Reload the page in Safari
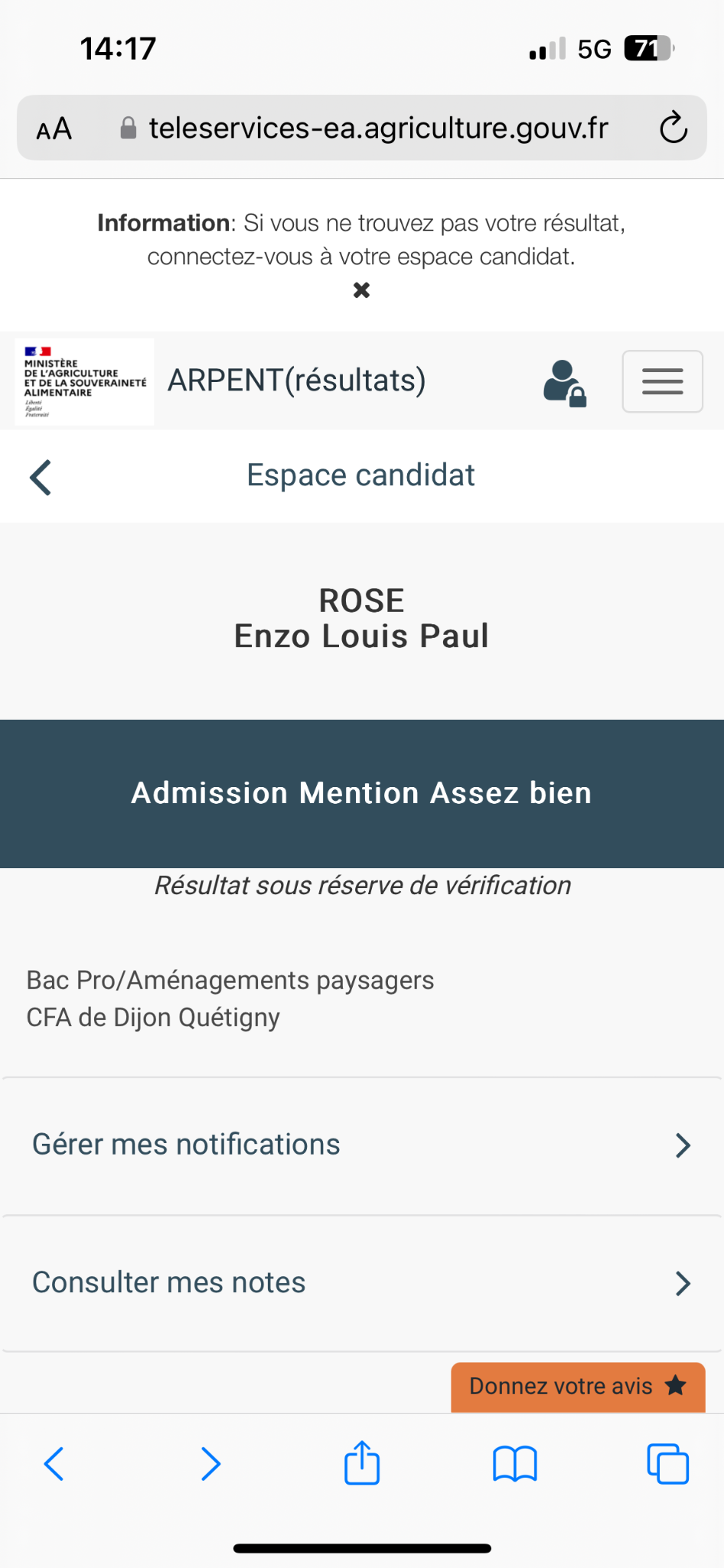The image size is (724, 1568). (x=673, y=128)
